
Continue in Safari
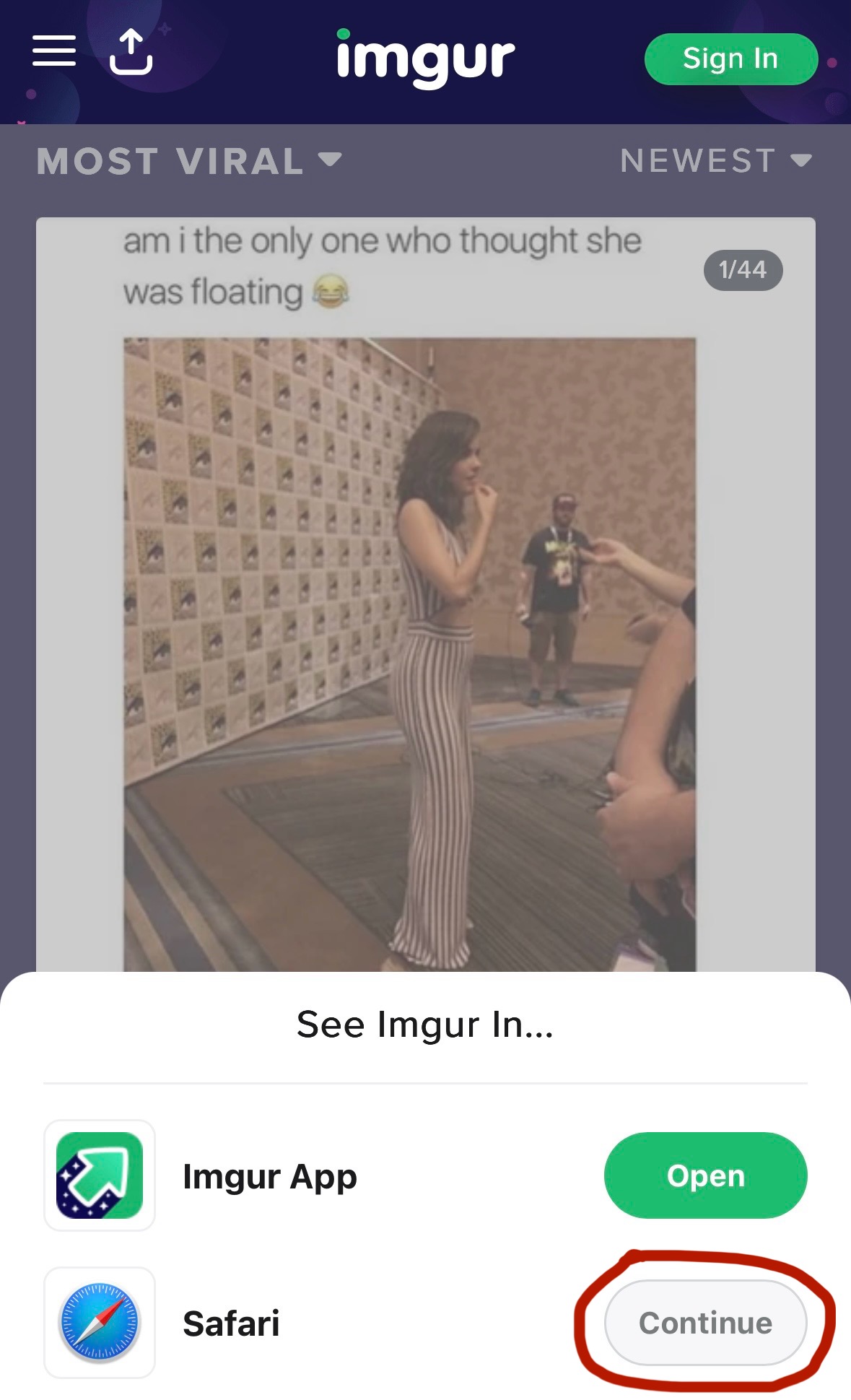click(705, 1323)
